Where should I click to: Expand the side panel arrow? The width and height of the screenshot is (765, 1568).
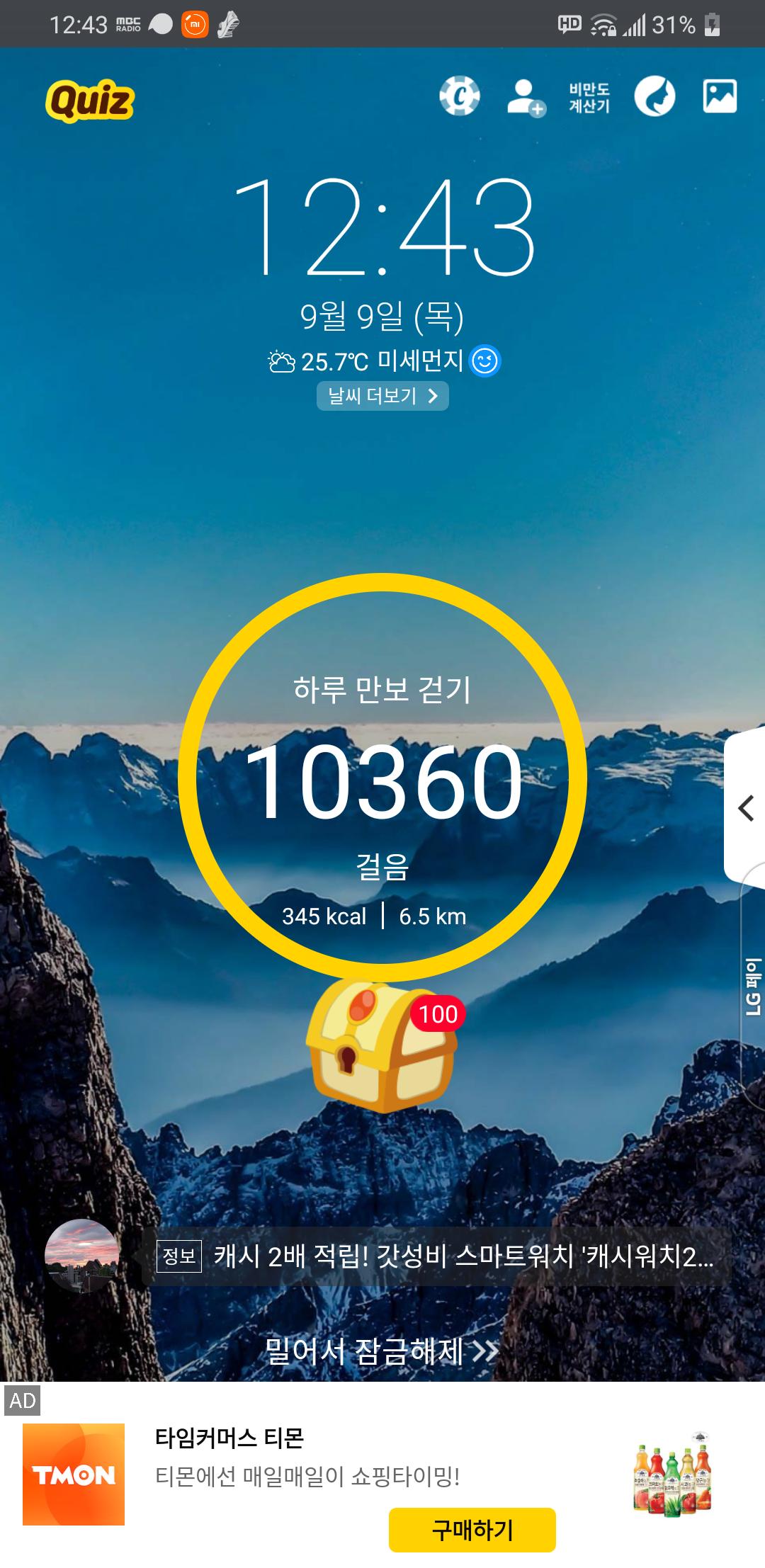pyautogui.click(x=746, y=808)
